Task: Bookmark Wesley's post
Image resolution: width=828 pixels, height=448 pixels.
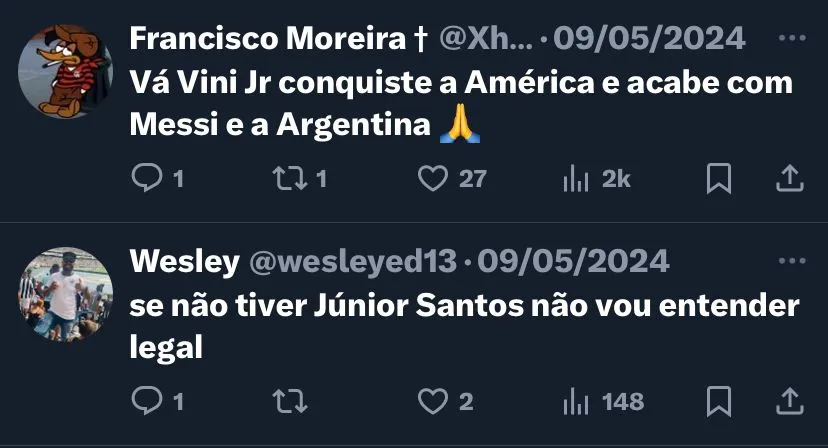Action: click(x=718, y=402)
